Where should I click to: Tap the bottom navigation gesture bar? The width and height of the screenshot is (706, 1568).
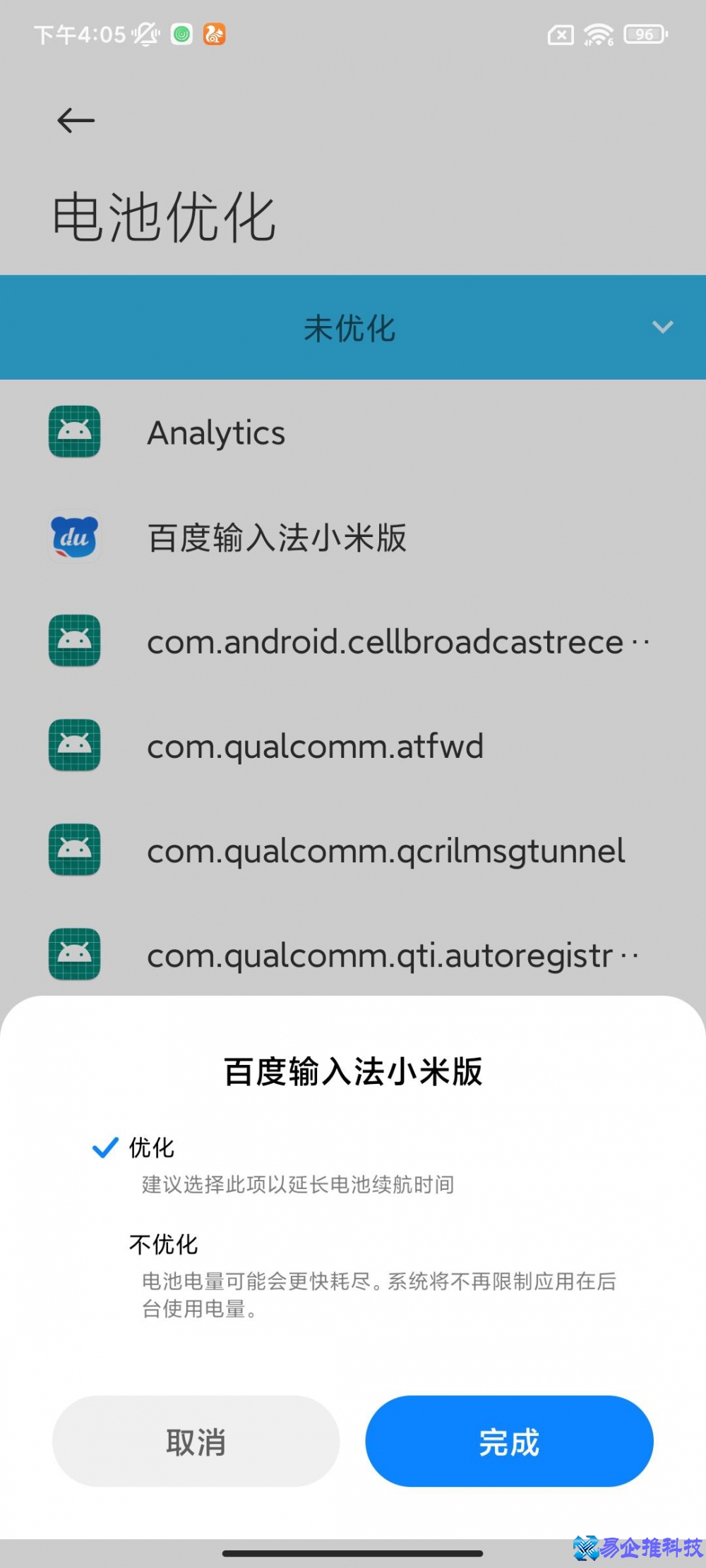(x=352, y=1552)
